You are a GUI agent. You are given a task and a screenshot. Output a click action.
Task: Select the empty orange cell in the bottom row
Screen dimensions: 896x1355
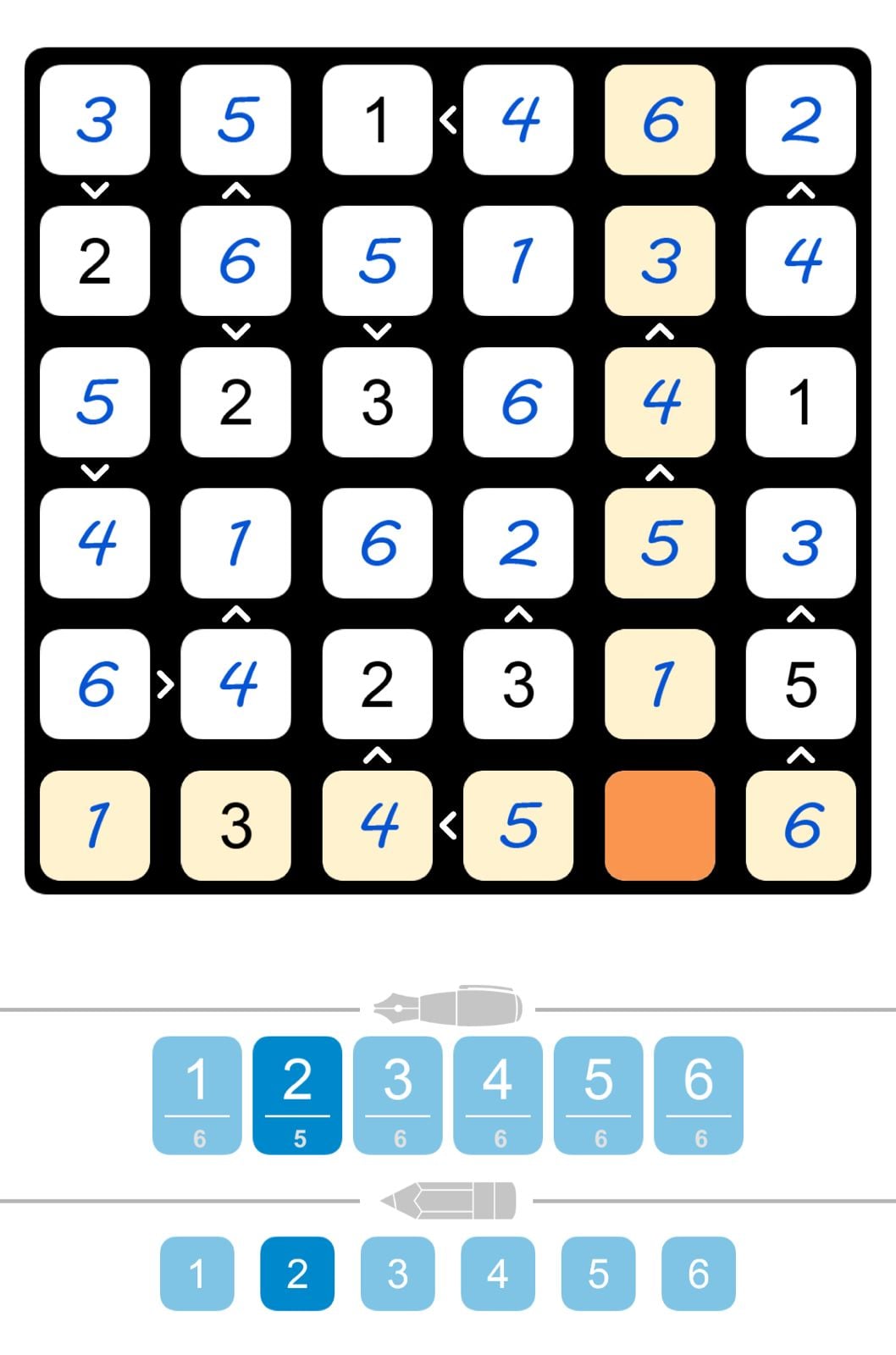pos(660,826)
